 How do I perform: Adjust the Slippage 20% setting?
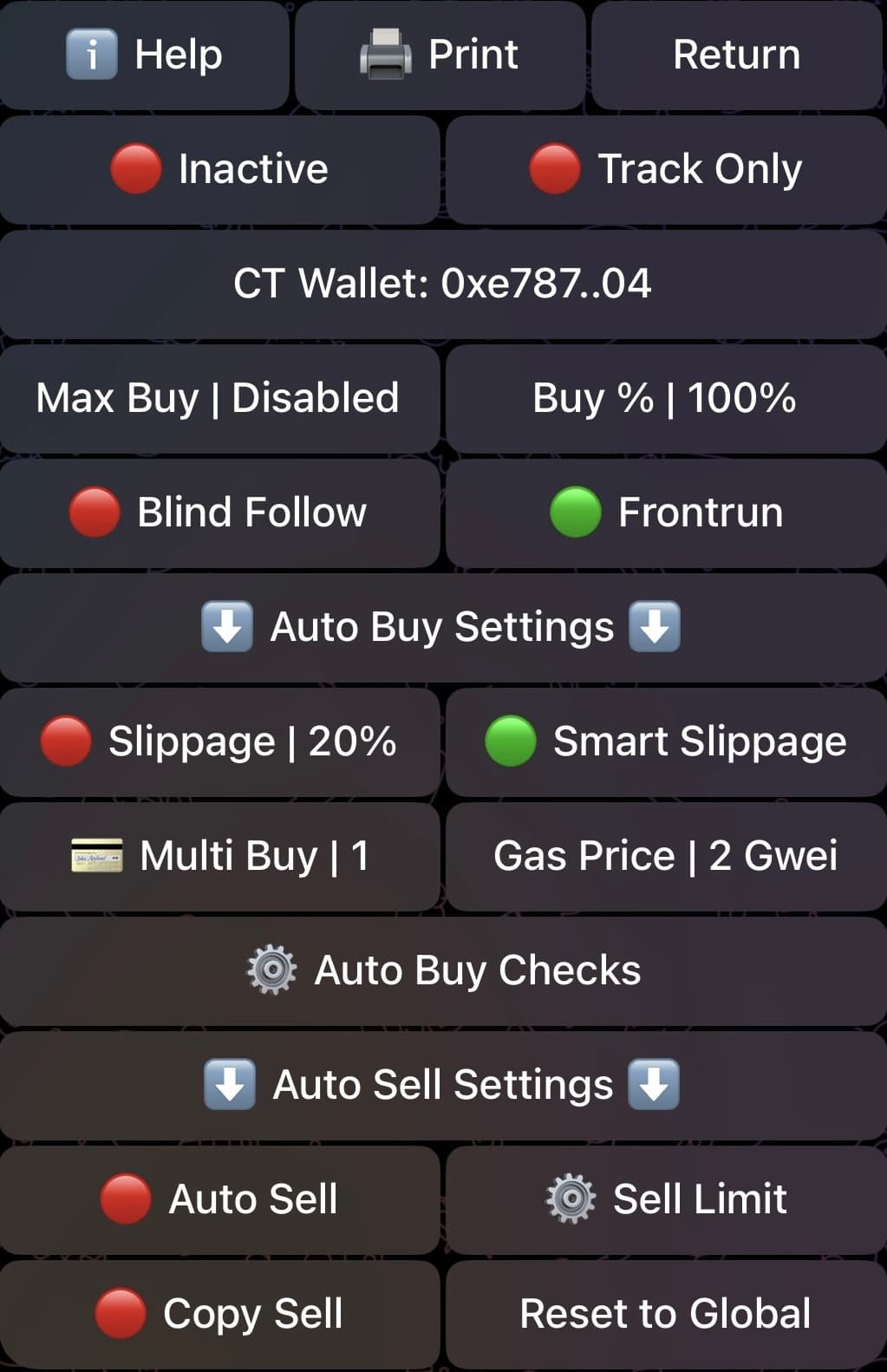[x=218, y=742]
